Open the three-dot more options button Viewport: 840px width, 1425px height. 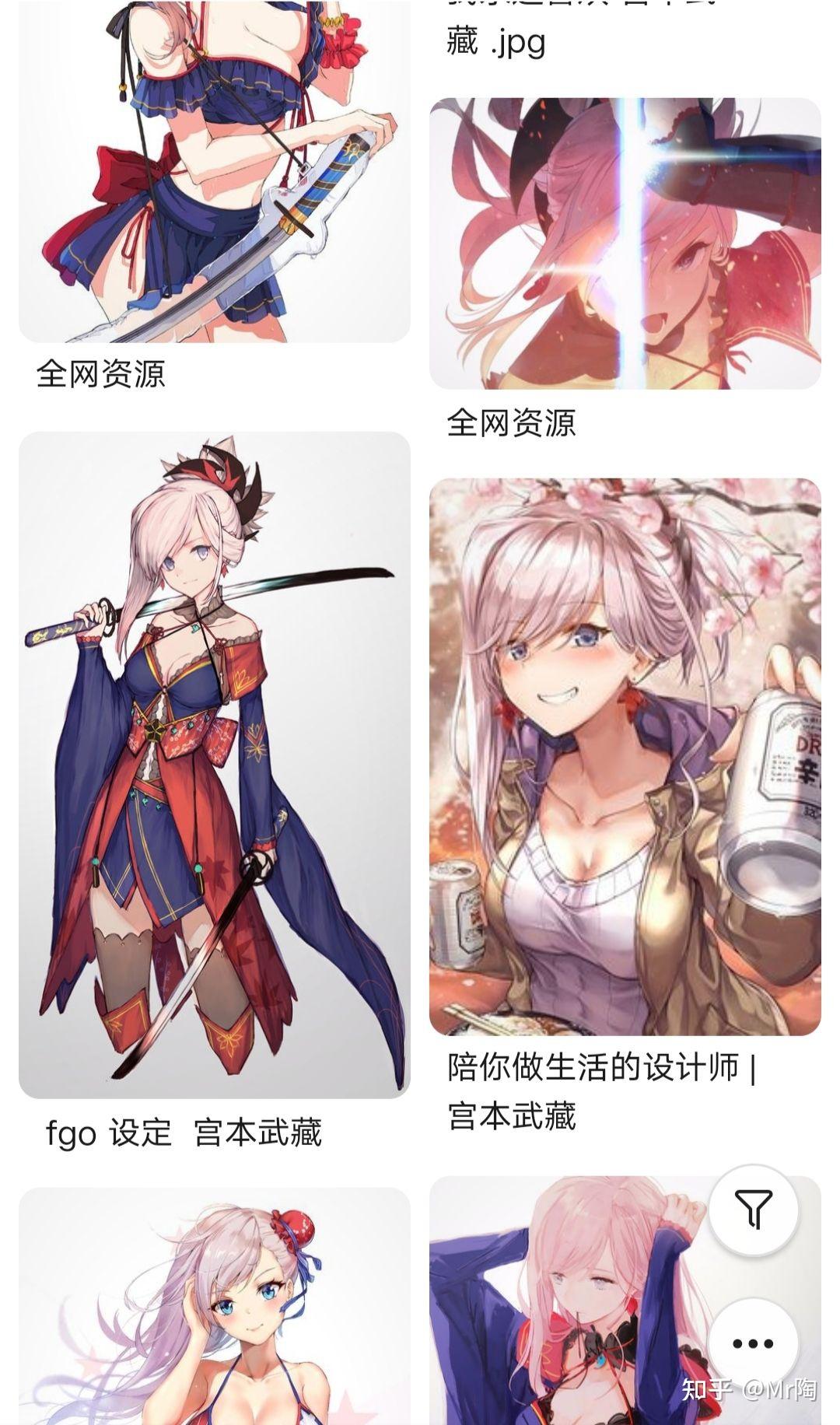click(x=753, y=1343)
